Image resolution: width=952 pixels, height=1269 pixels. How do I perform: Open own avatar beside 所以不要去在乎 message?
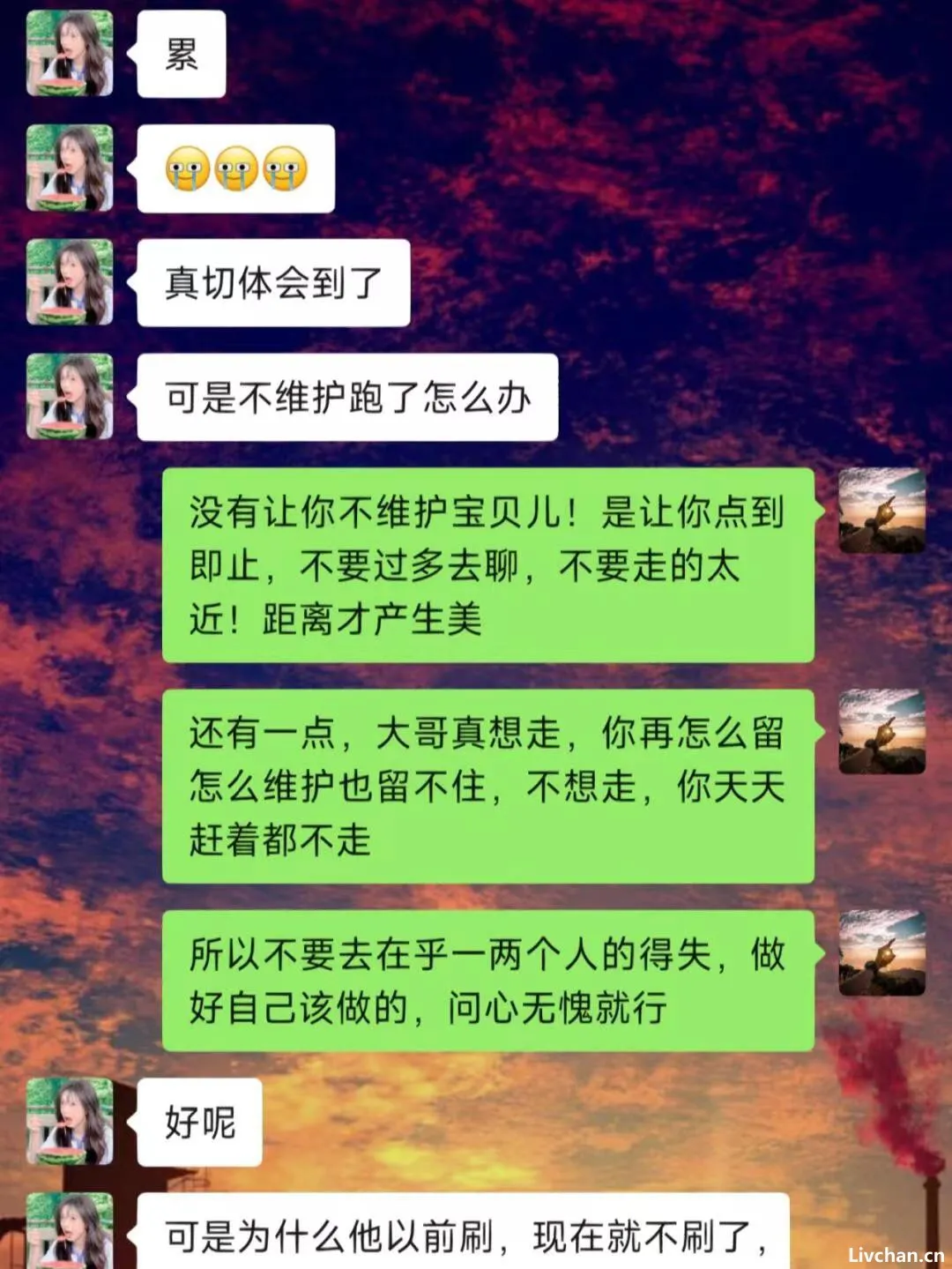pos(881,953)
